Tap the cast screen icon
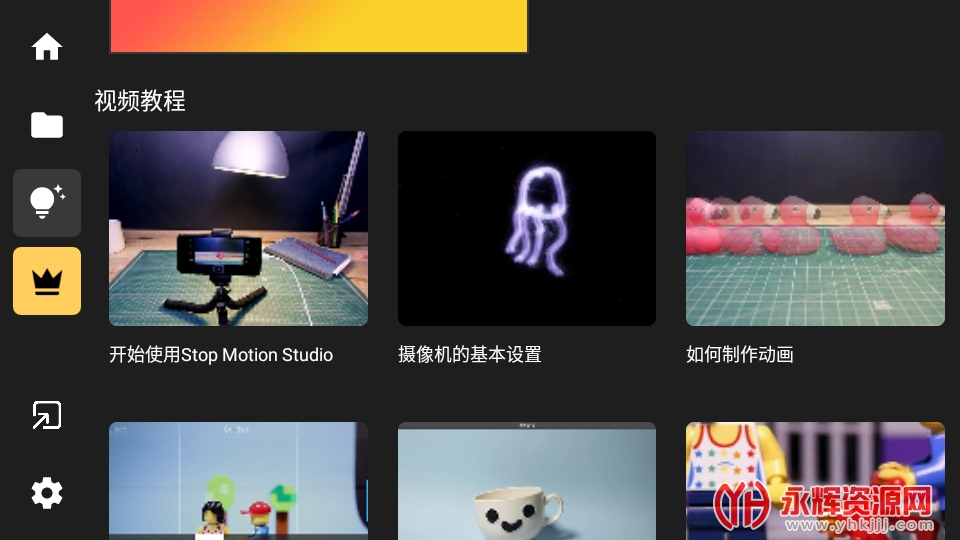Screen dimensions: 960x540 tap(47, 415)
